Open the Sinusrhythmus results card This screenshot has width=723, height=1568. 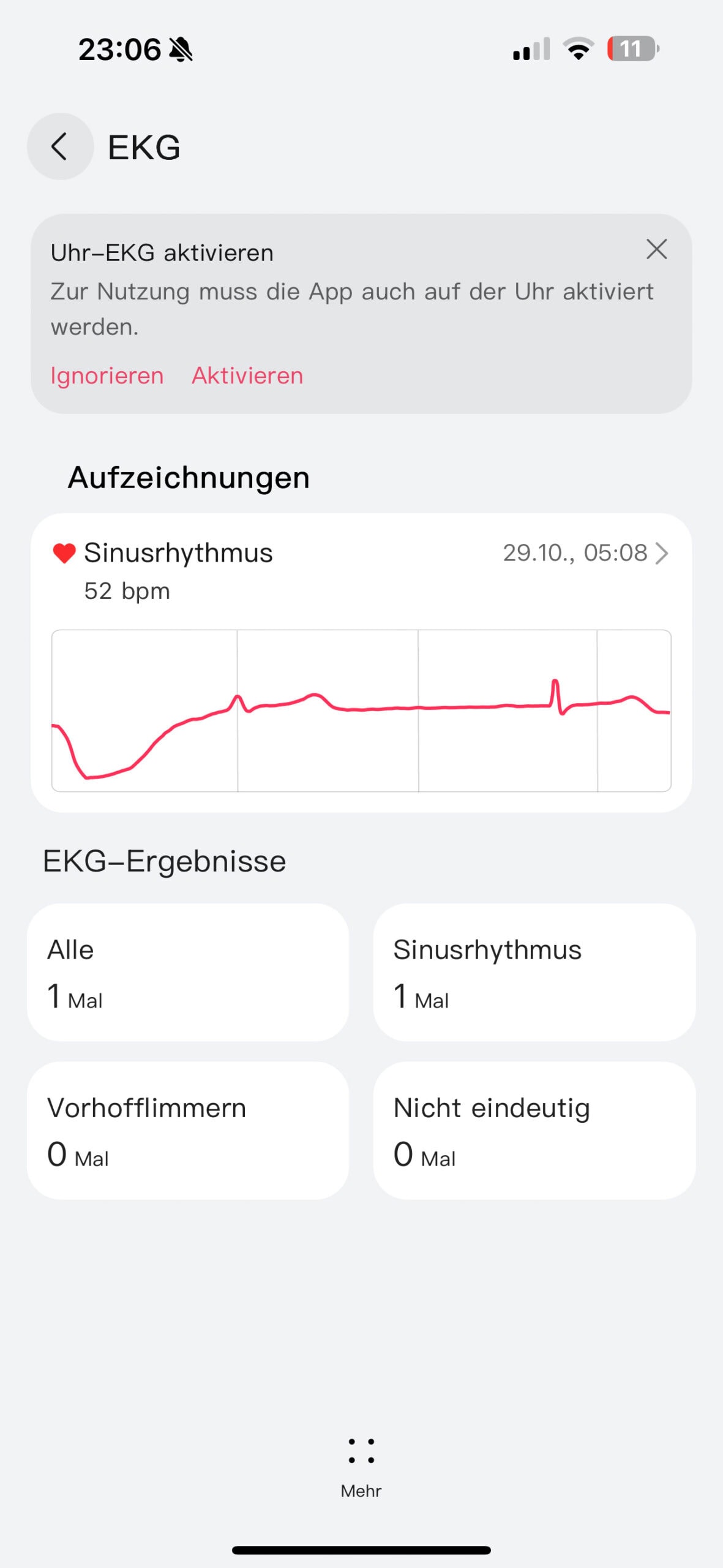tap(534, 973)
